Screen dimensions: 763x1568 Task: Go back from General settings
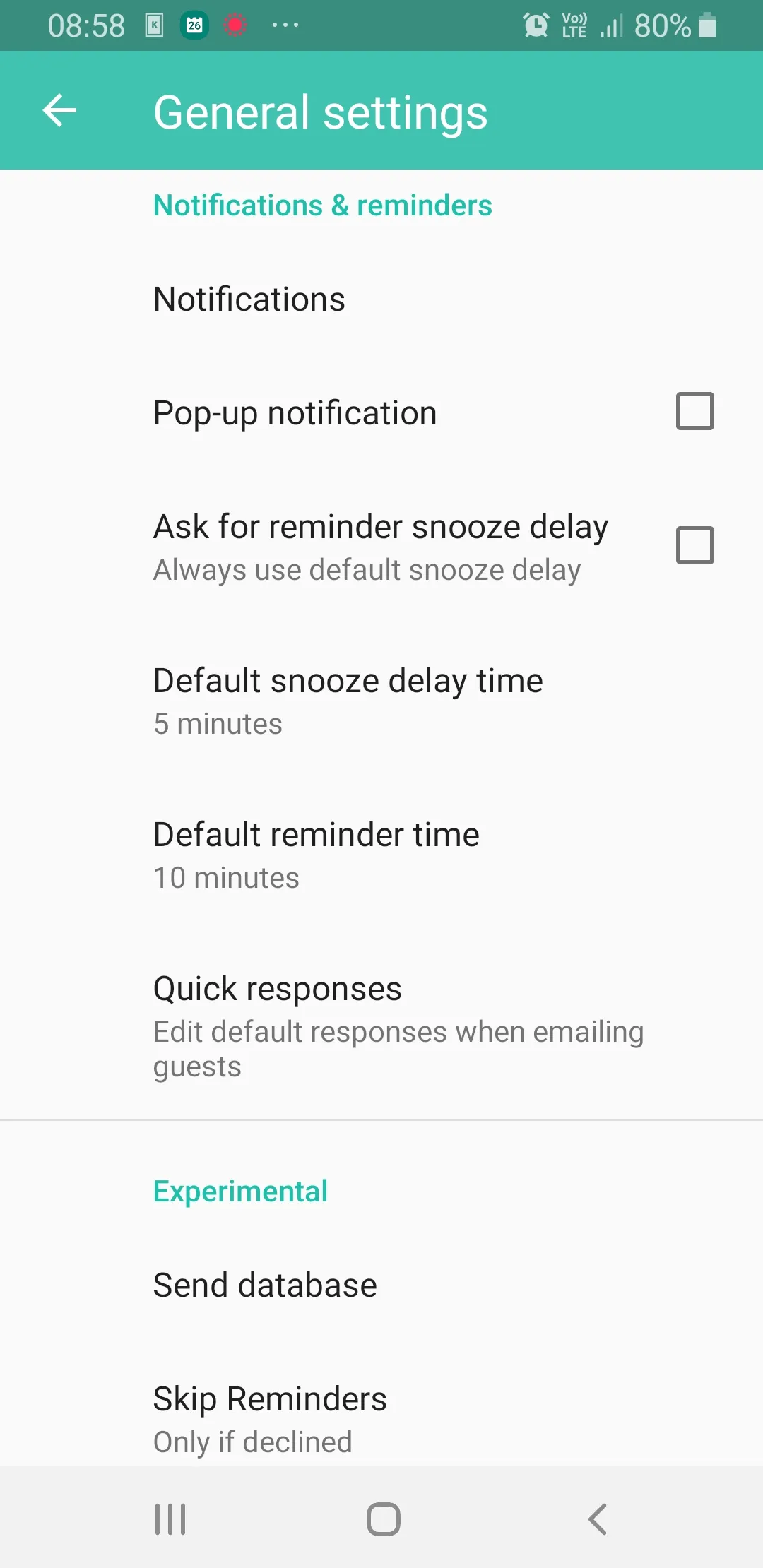[x=59, y=111]
